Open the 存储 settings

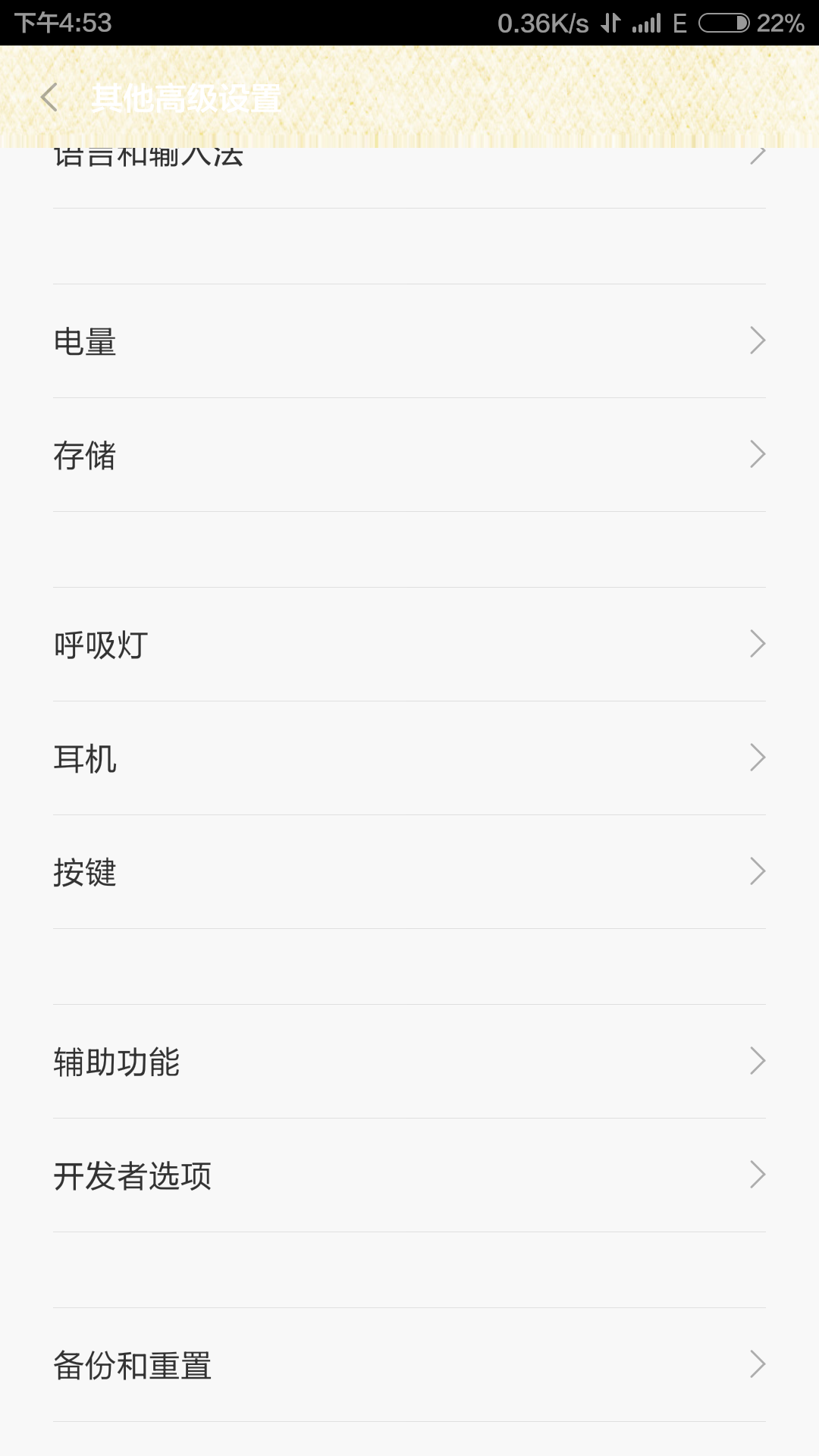click(409, 455)
